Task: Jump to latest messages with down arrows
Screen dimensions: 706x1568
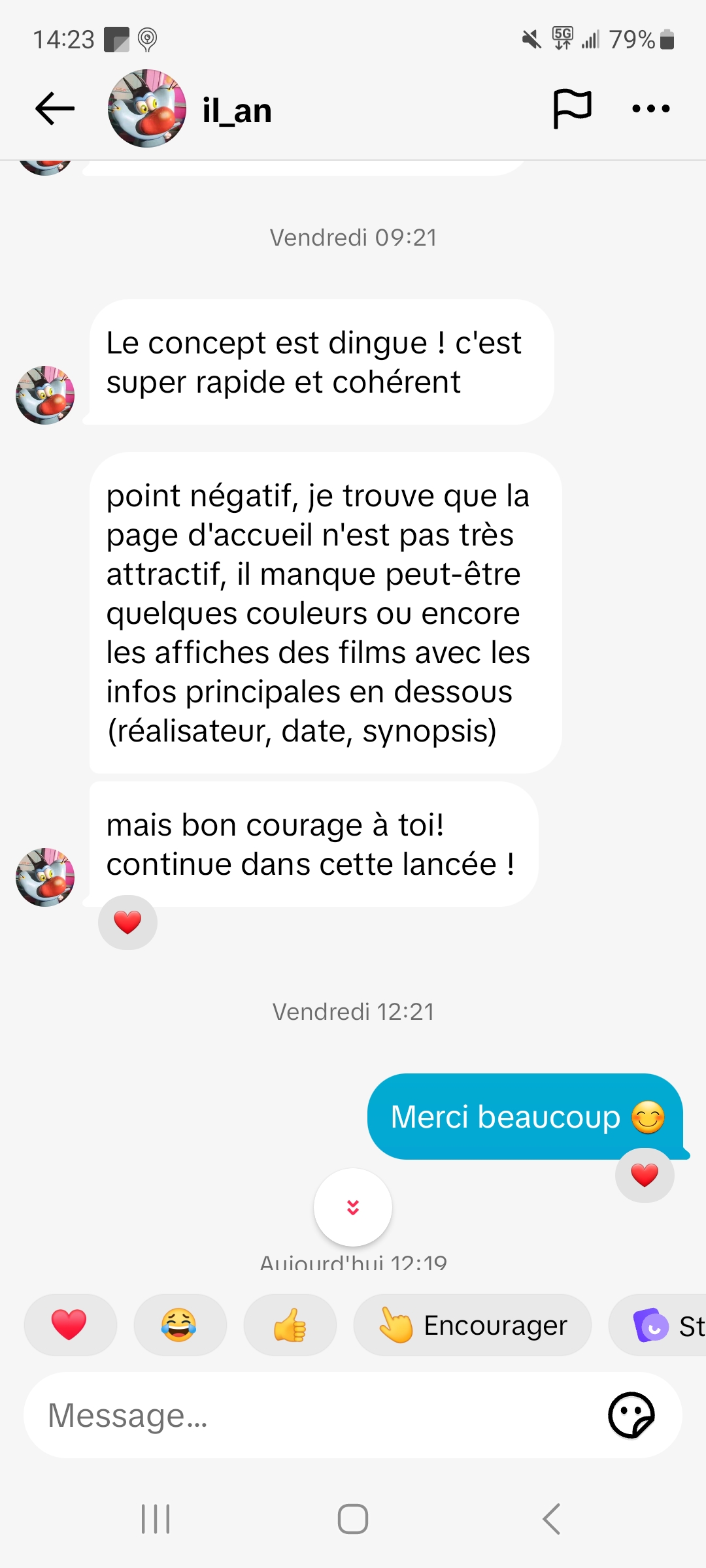Action: 353,1207
